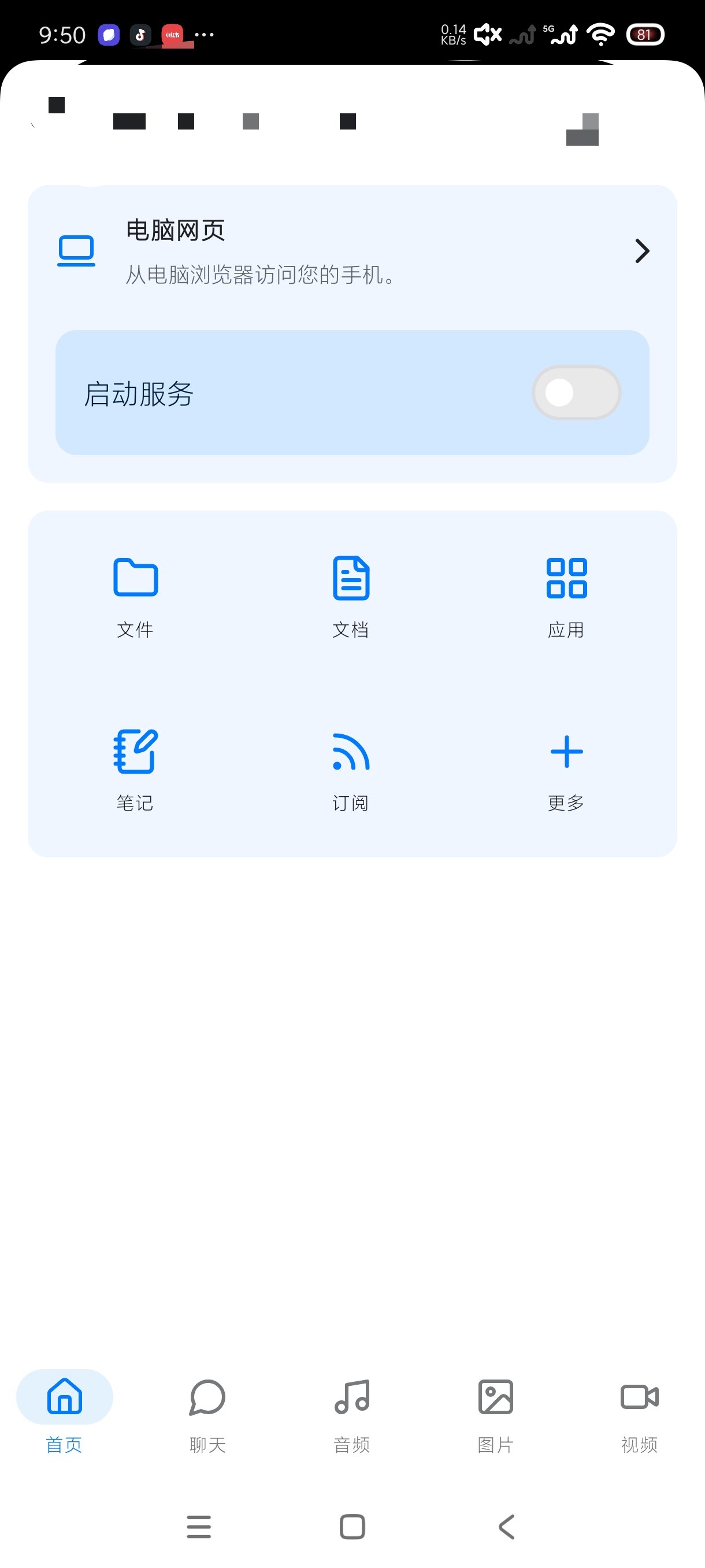Switch to the 聊天 (Chat) tab

pos(207,1412)
